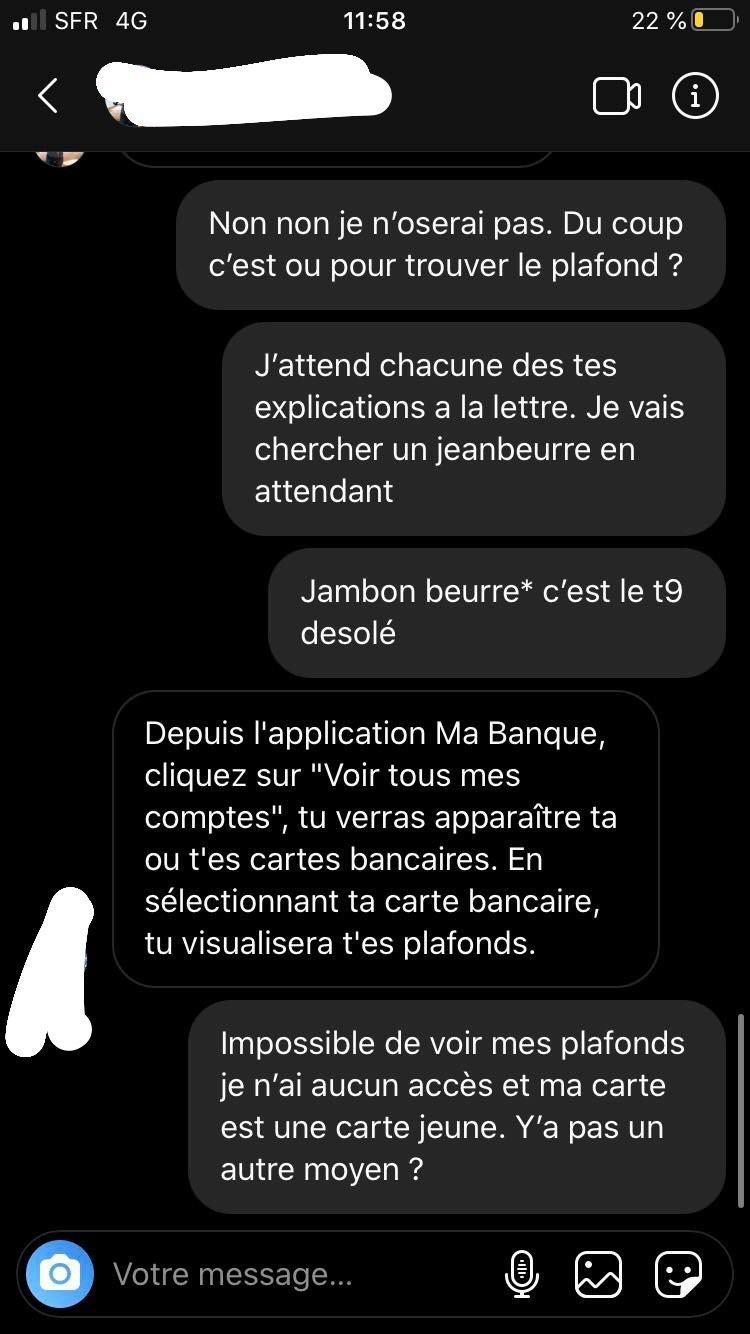Record a voice message with the microphone

point(522,1274)
